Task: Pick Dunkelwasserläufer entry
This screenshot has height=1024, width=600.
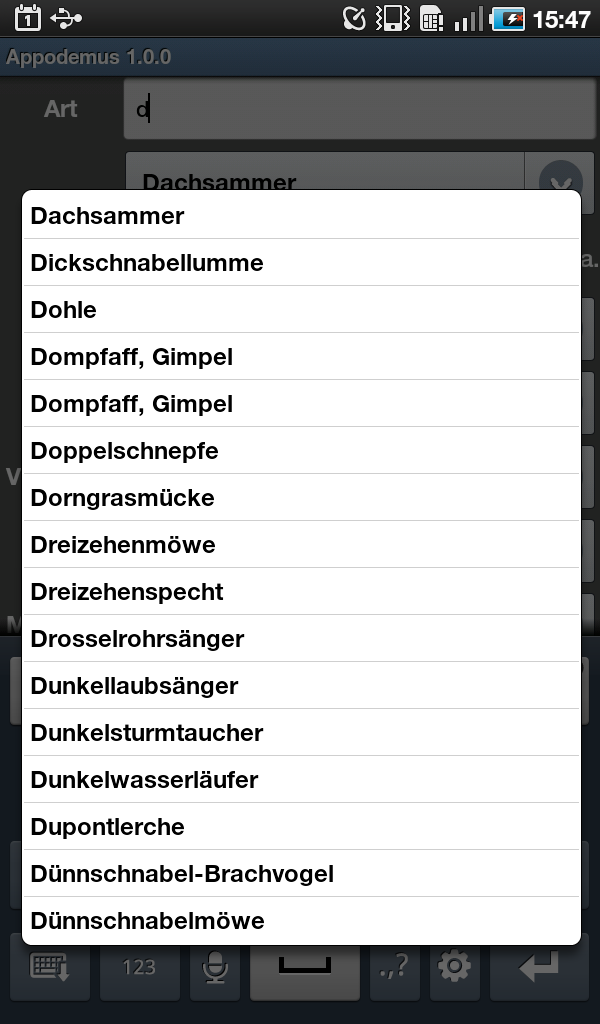Action: click(x=301, y=780)
